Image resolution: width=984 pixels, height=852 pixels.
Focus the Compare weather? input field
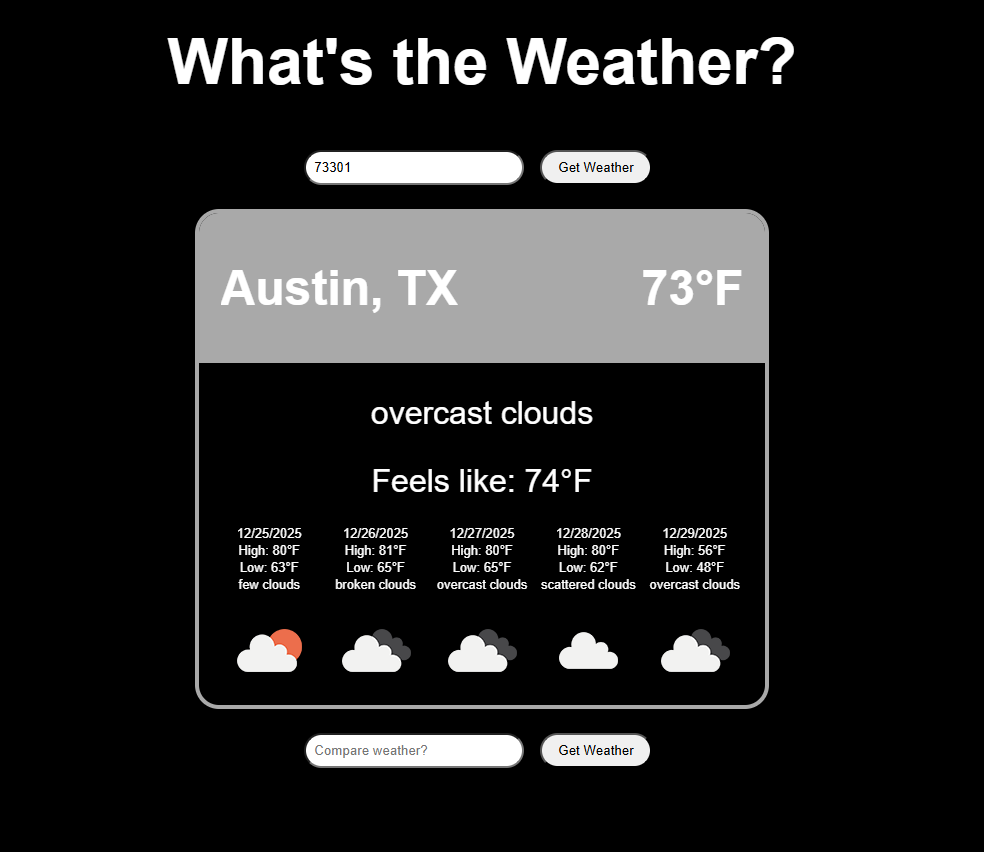pos(413,751)
